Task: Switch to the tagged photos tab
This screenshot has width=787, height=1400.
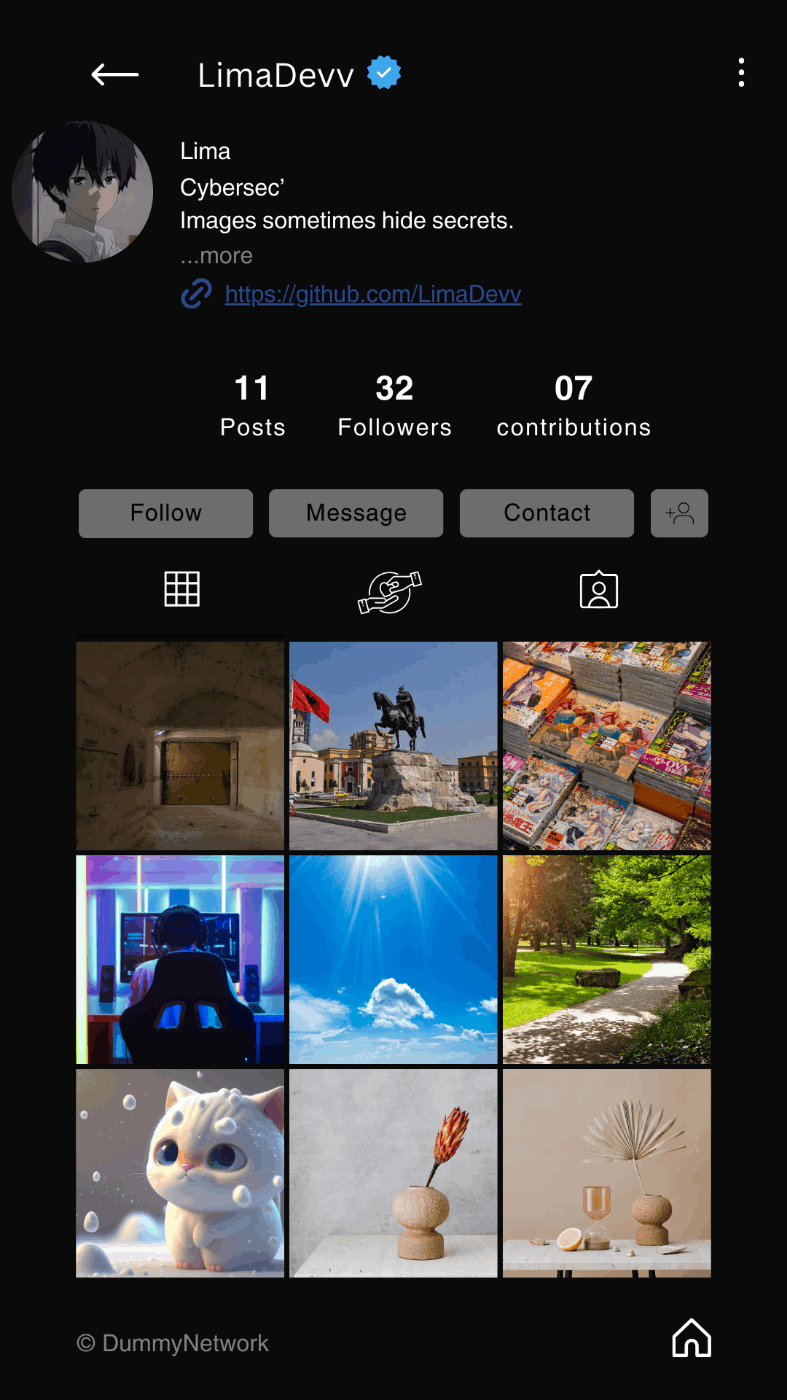Action: [x=599, y=589]
